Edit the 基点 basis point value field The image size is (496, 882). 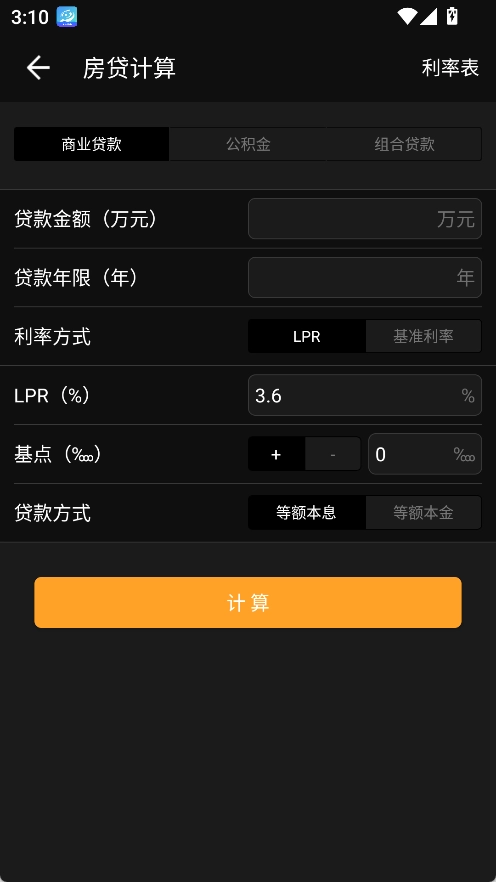[425, 454]
